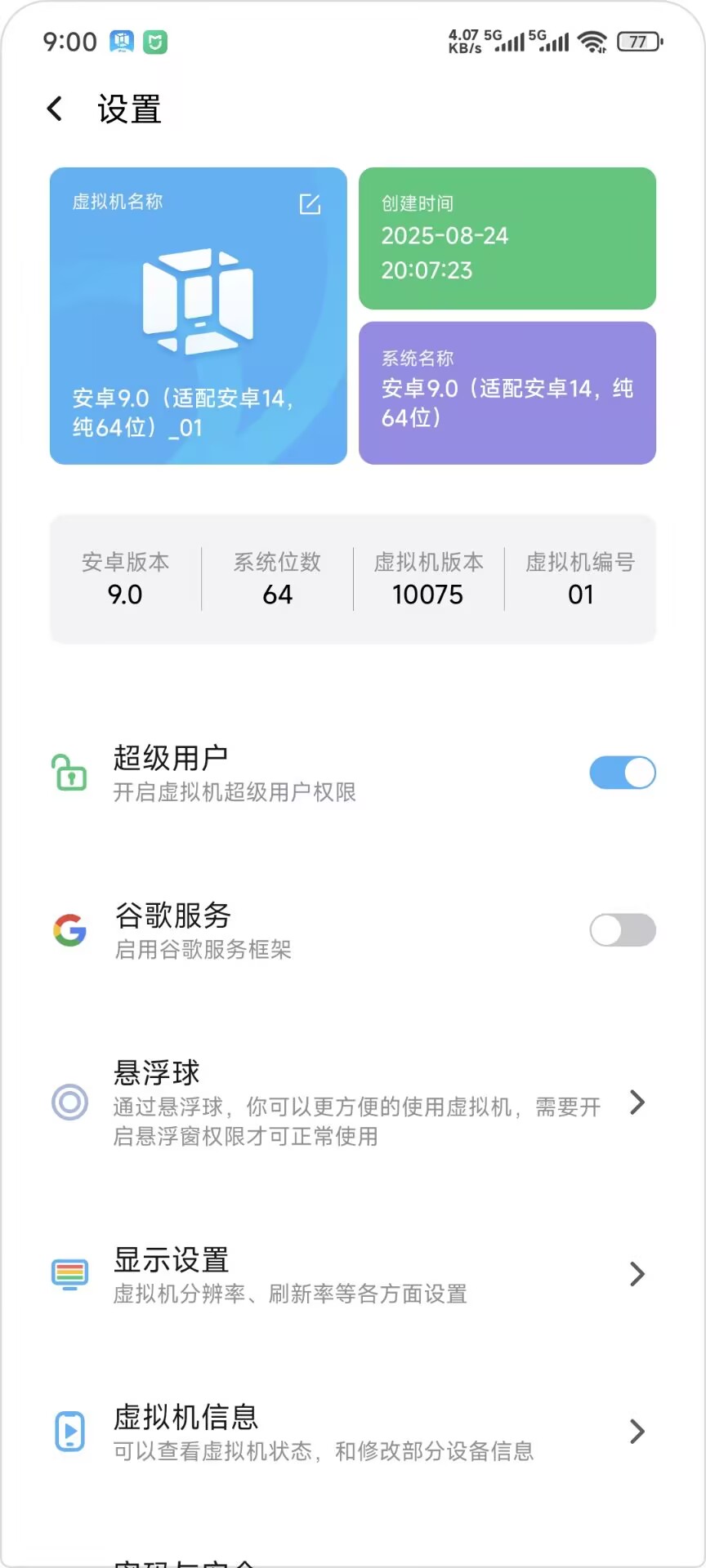This screenshot has height=1568, width=706.
Task: Open 显示设置 using the right arrow
Action: 637,1273
